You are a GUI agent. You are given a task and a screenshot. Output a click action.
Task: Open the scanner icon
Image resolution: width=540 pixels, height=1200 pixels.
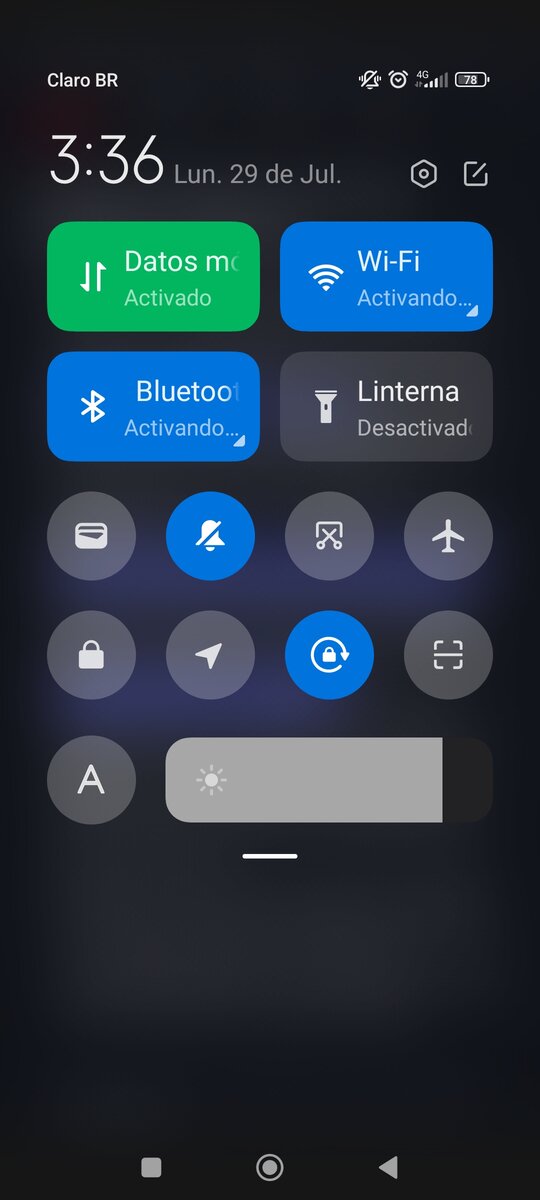point(448,655)
